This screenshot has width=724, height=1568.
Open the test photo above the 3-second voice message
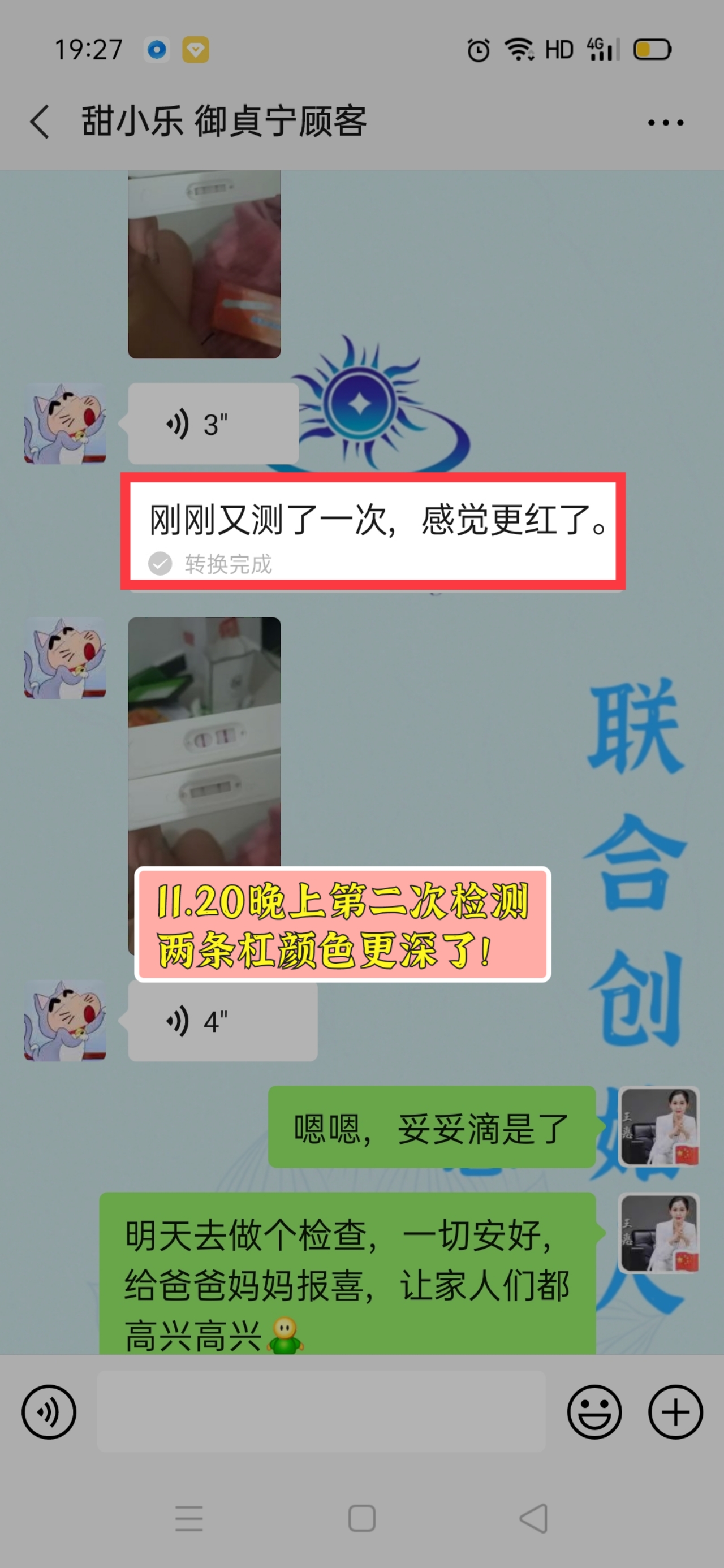[x=204, y=264]
